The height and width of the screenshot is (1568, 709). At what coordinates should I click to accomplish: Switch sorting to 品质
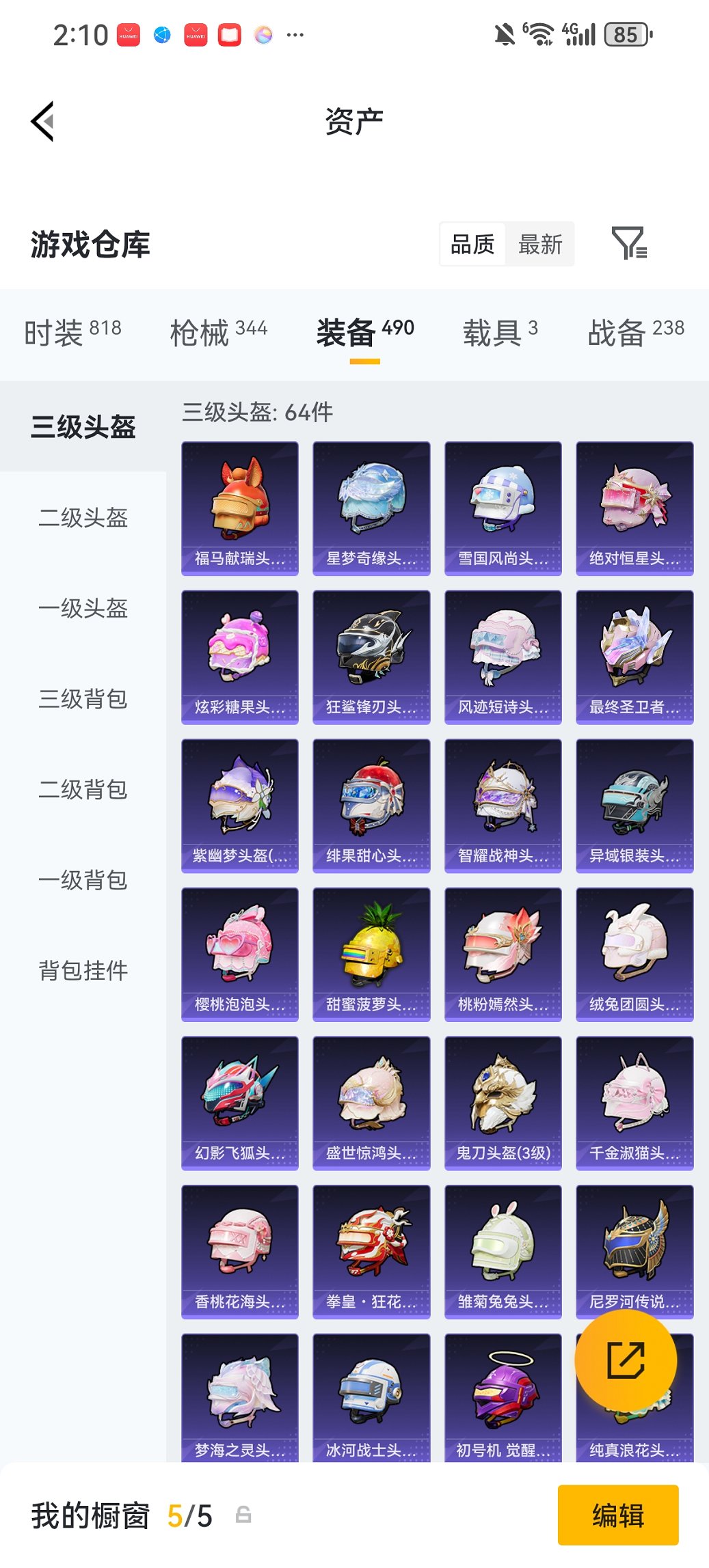(474, 243)
